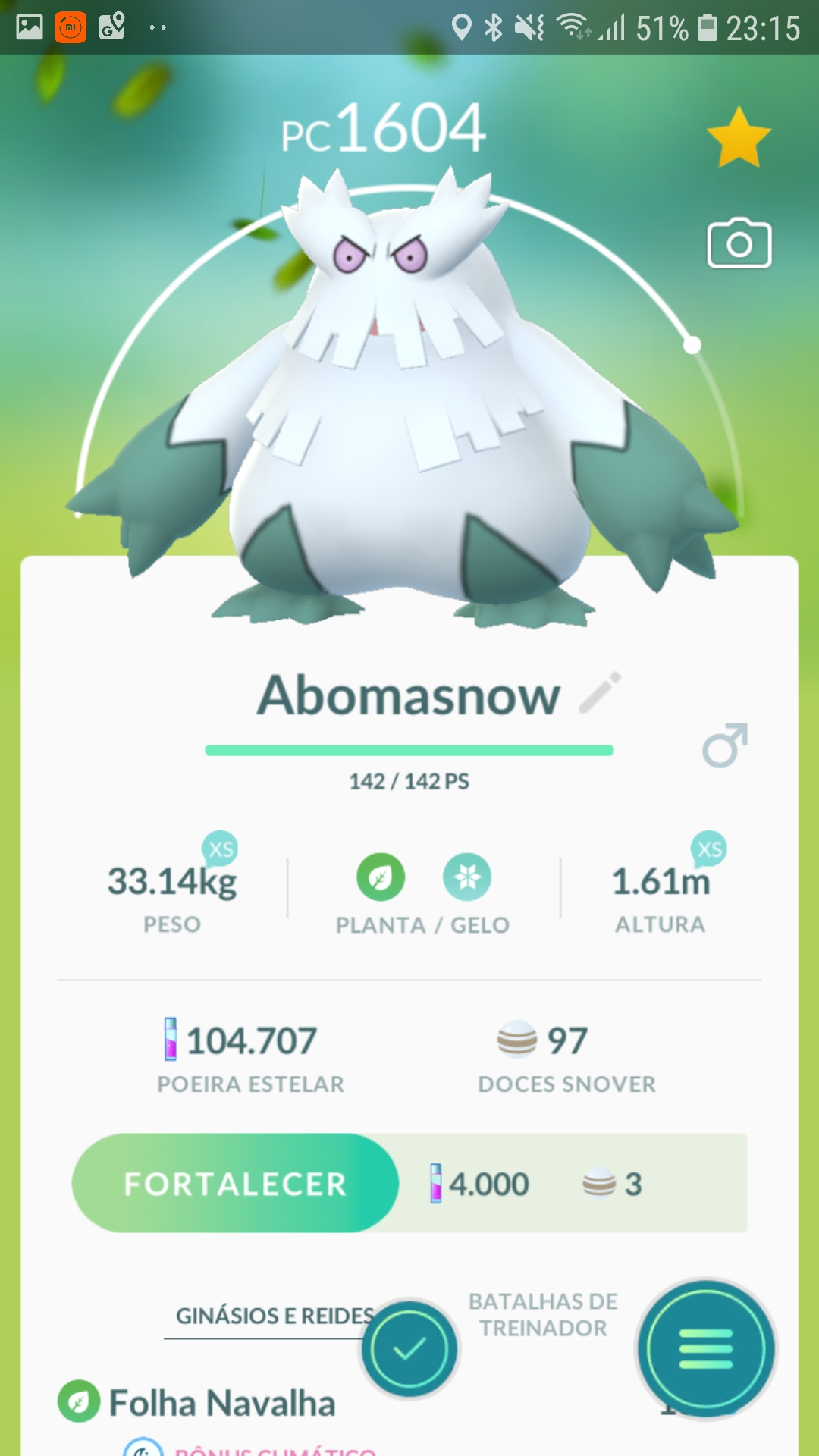Image resolution: width=819 pixels, height=1456 pixels.
Task: Tap the Fortalecer power-up button
Action: click(x=235, y=1184)
